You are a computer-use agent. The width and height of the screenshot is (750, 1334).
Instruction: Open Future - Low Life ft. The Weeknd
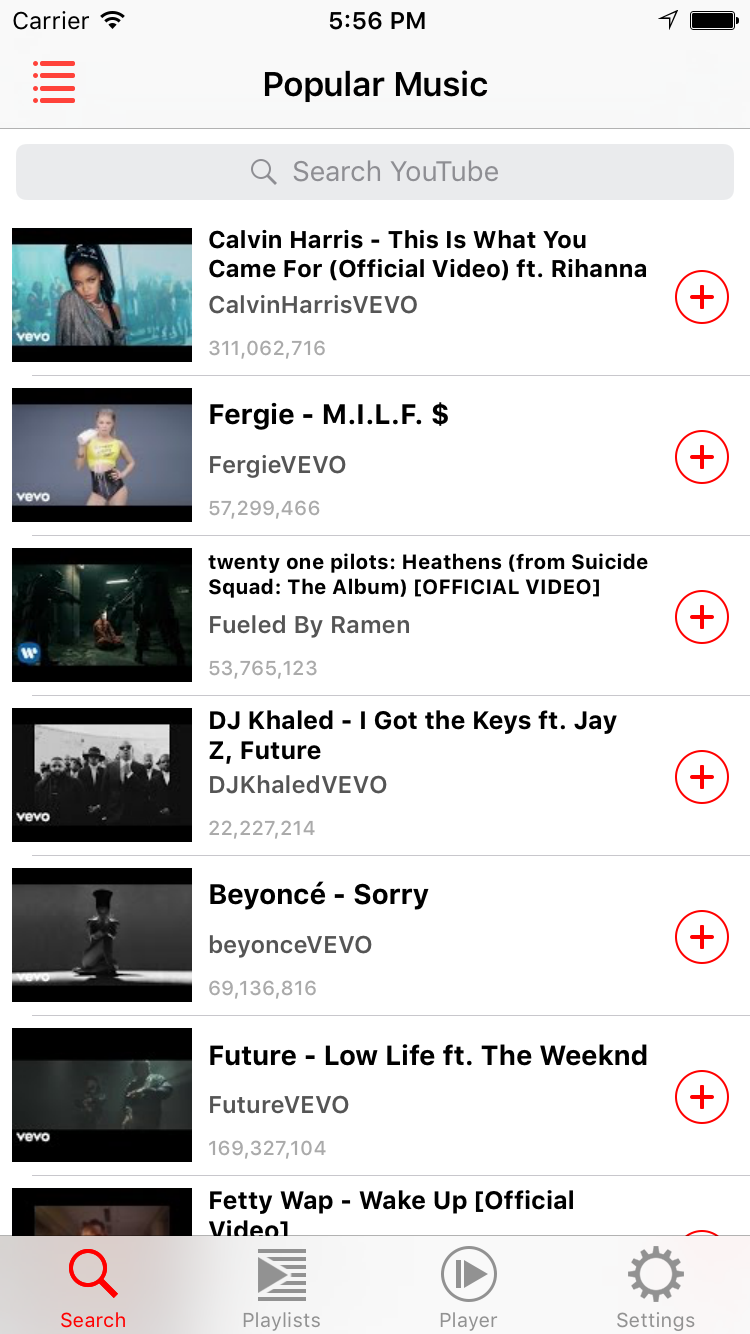coord(426,1056)
